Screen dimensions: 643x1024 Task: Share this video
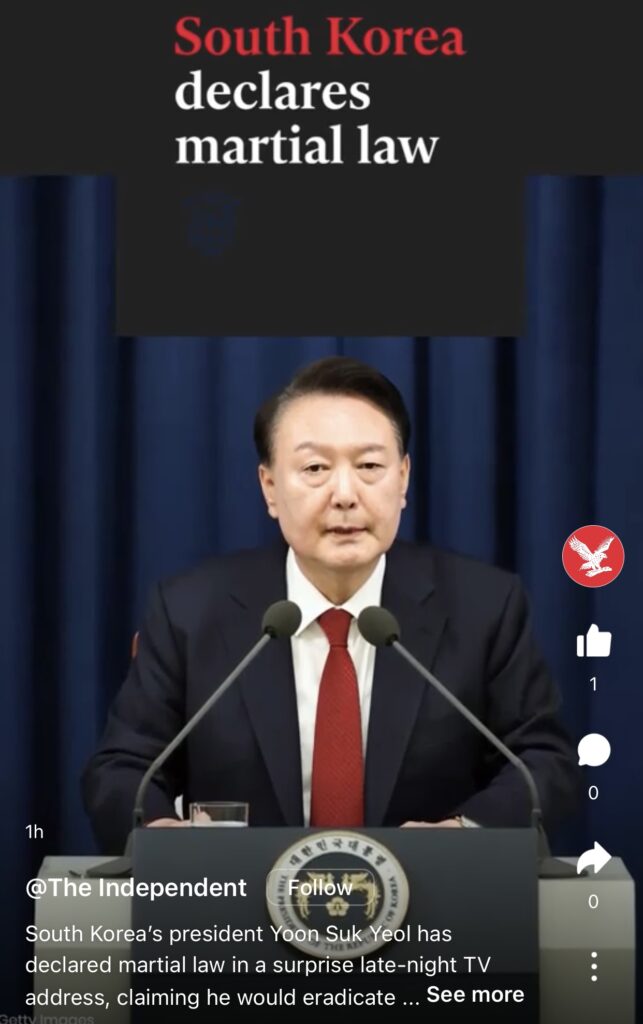pos(593,858)
